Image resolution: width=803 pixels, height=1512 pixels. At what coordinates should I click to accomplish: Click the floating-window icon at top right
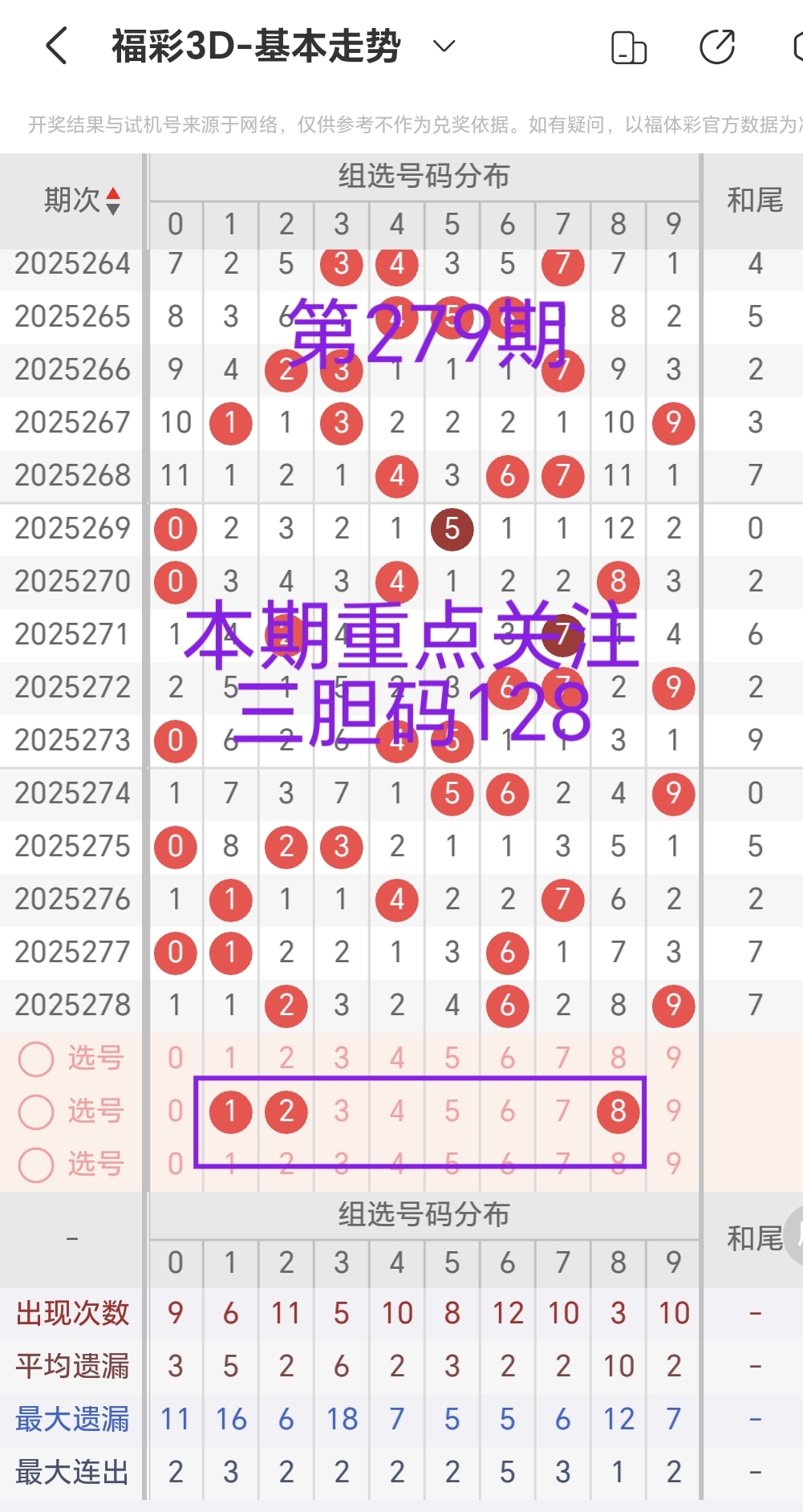(628, 48)
